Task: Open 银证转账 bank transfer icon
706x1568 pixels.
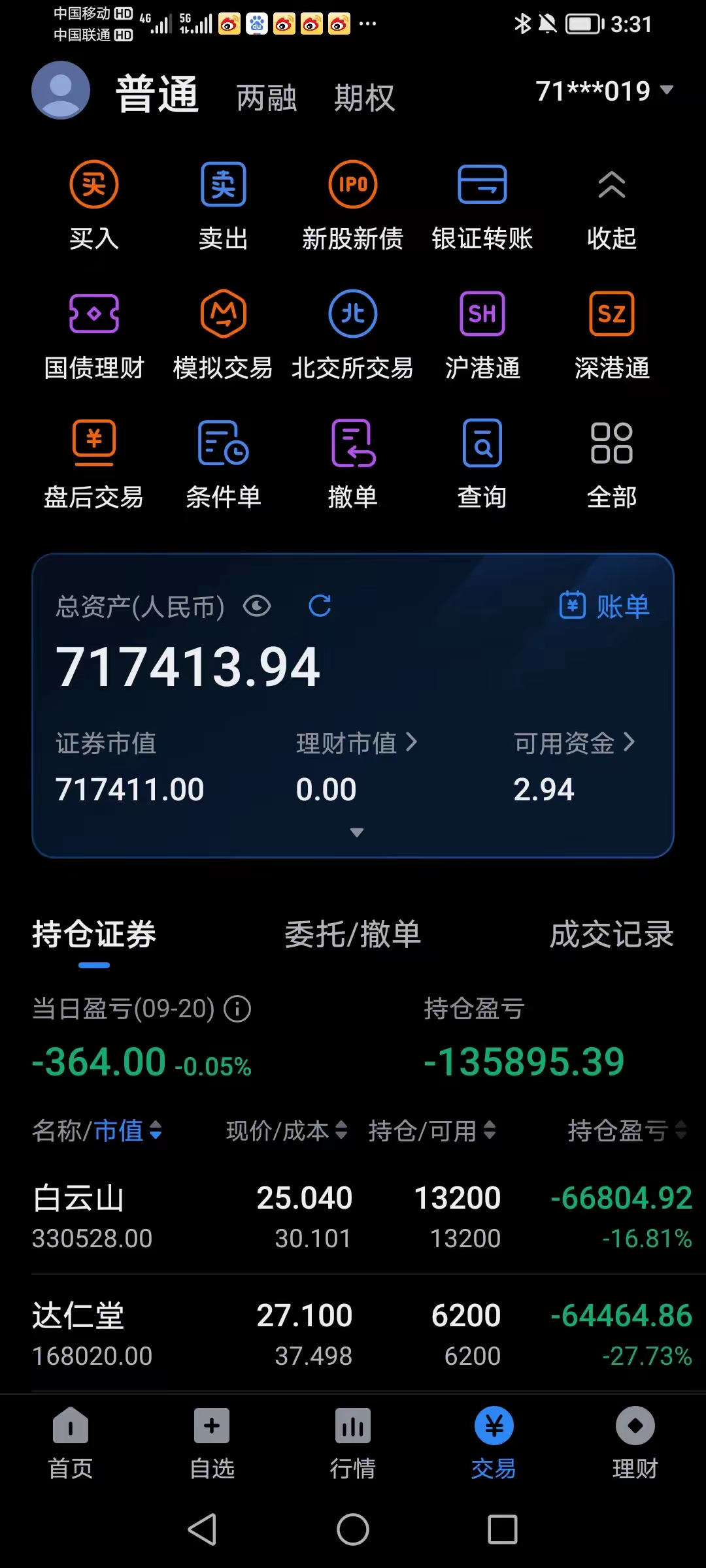Action: point(482,185)
